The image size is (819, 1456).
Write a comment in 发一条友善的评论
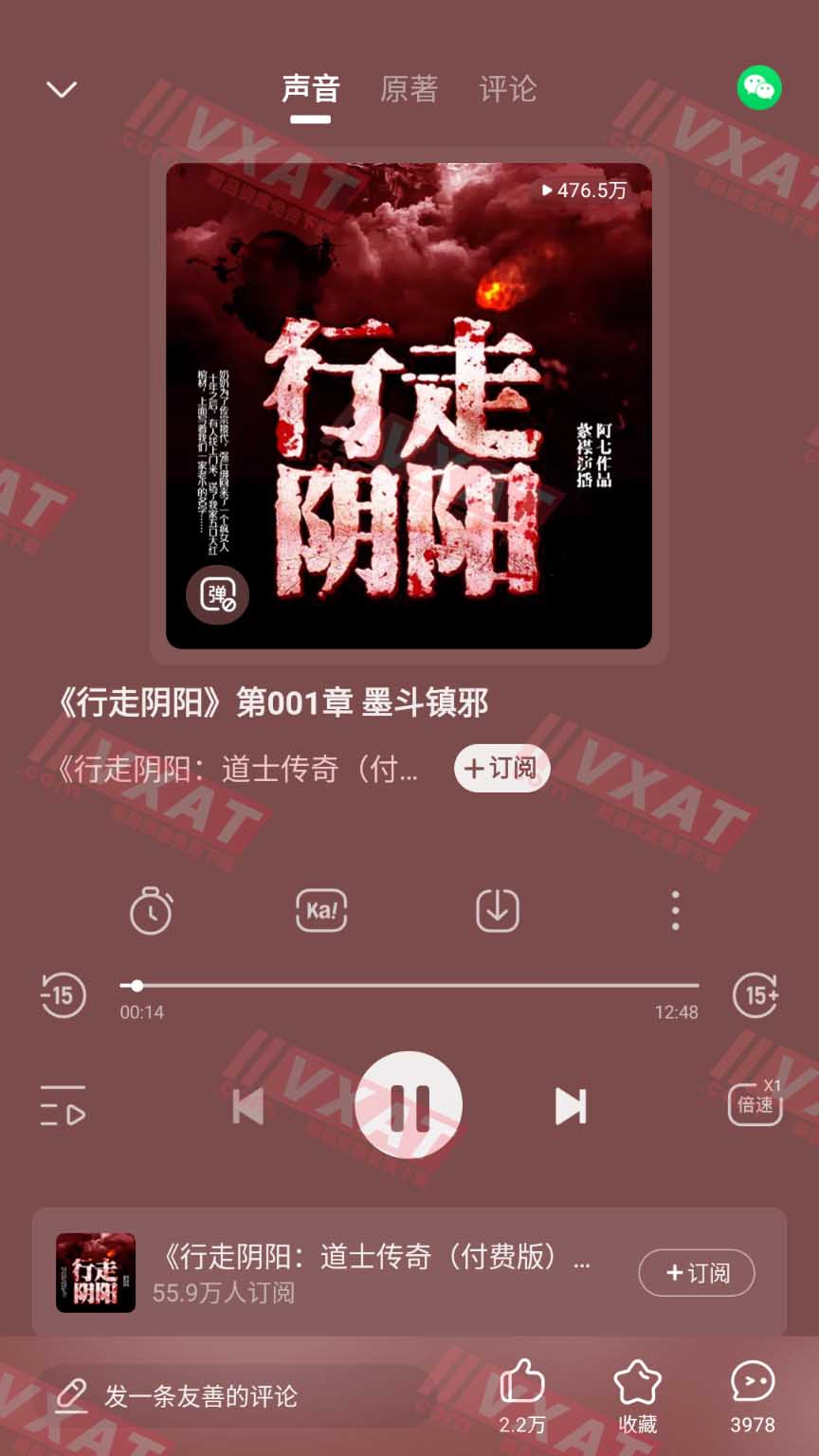(237, 1395)
